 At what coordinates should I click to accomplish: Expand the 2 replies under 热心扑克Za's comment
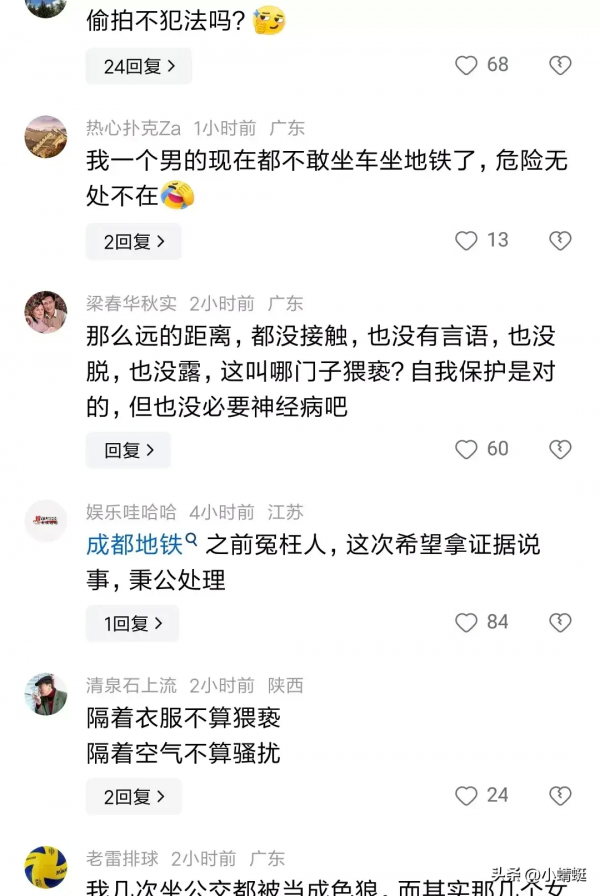133,241
